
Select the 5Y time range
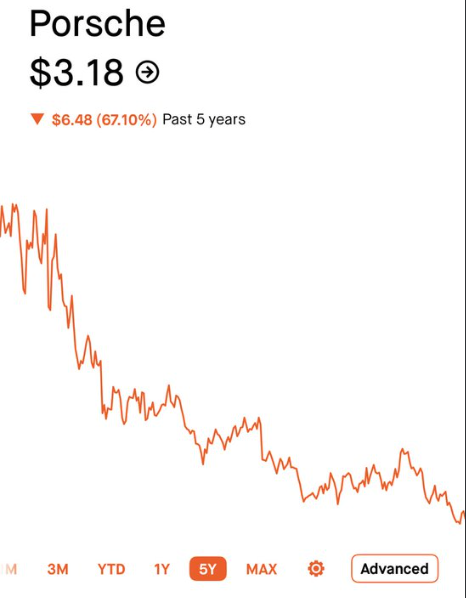pos(208,569)
